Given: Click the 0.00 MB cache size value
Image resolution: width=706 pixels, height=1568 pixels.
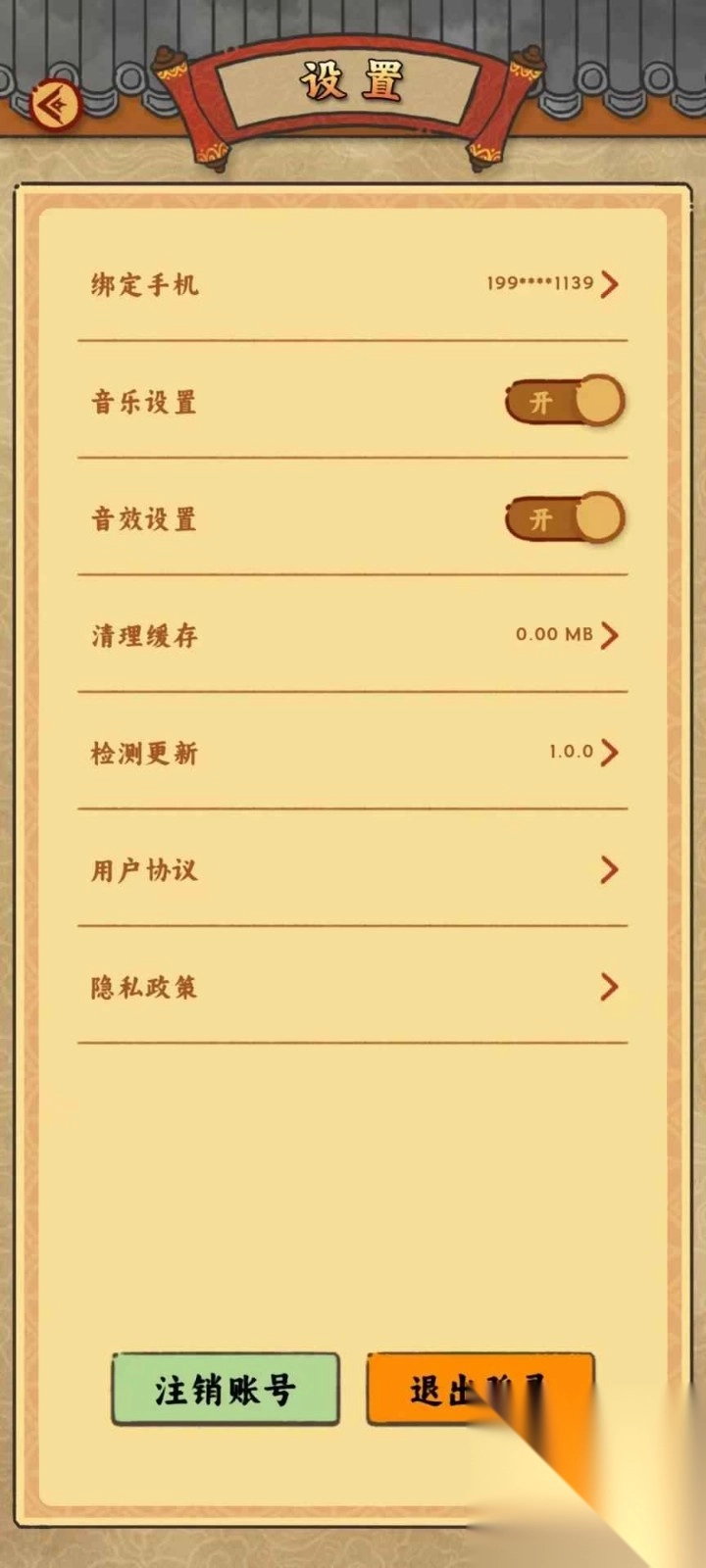Looking at the screenshot, I should 556,635.
